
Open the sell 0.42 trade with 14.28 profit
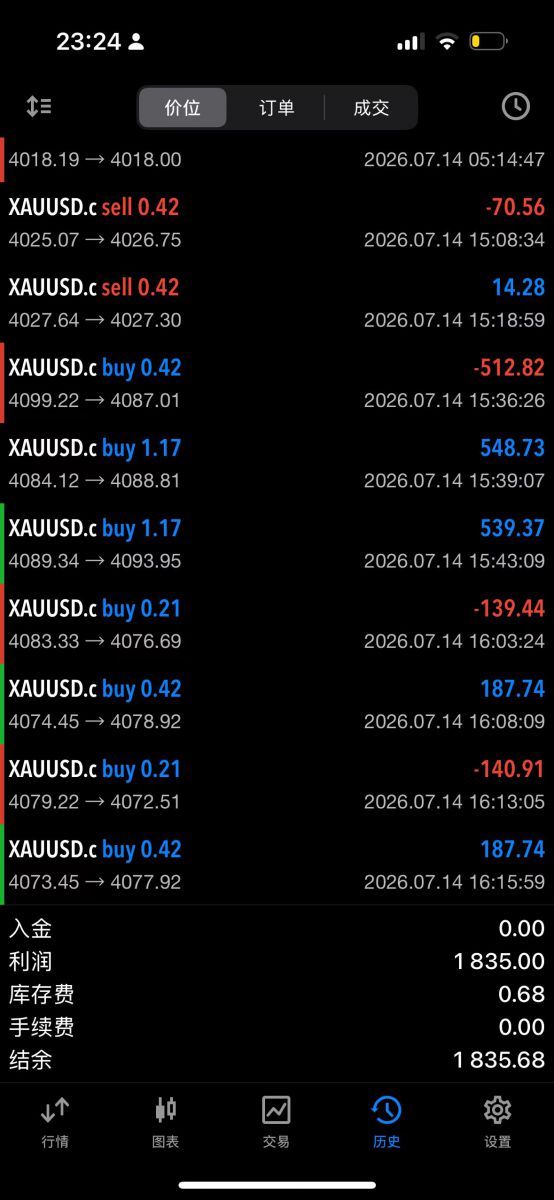point(277,303)
